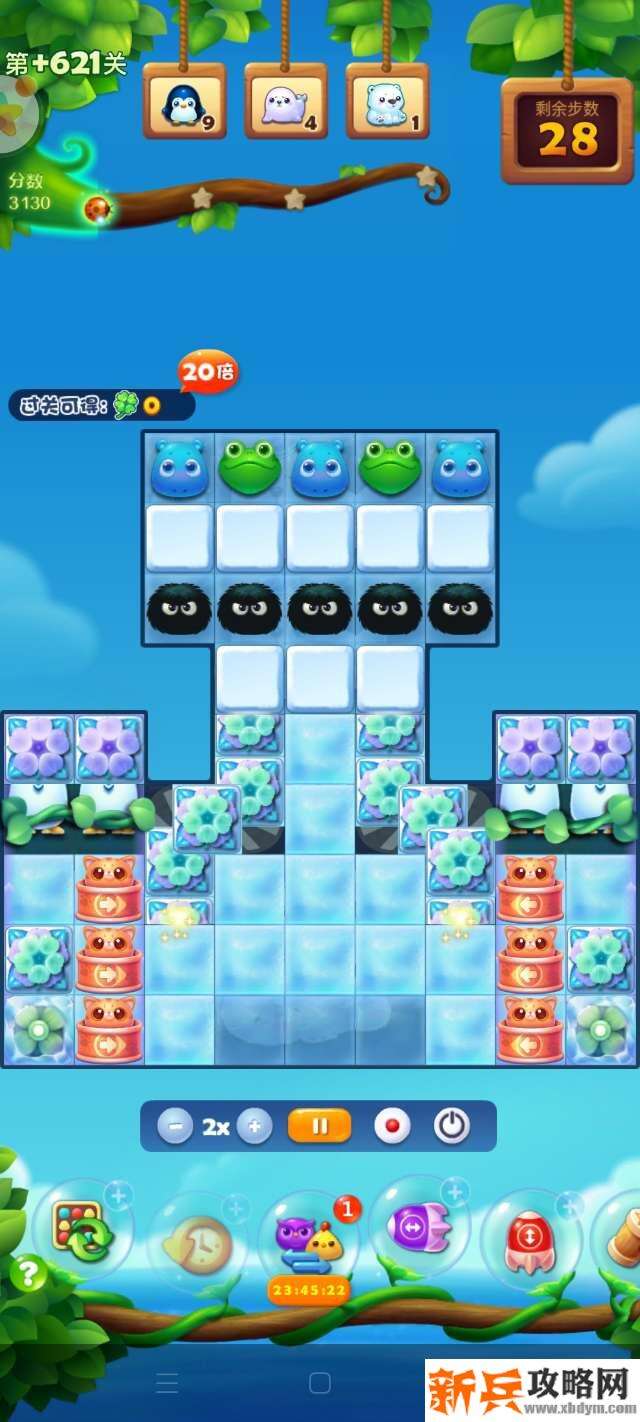
Task: Use the red vertical rocket booster
Action: point(530,1238)
